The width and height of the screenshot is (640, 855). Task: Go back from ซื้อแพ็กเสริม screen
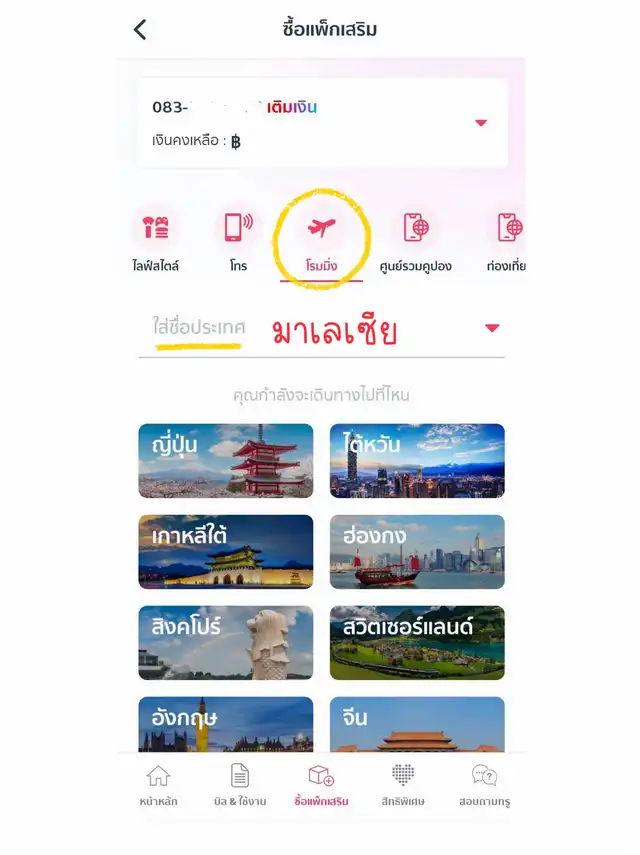140,30
